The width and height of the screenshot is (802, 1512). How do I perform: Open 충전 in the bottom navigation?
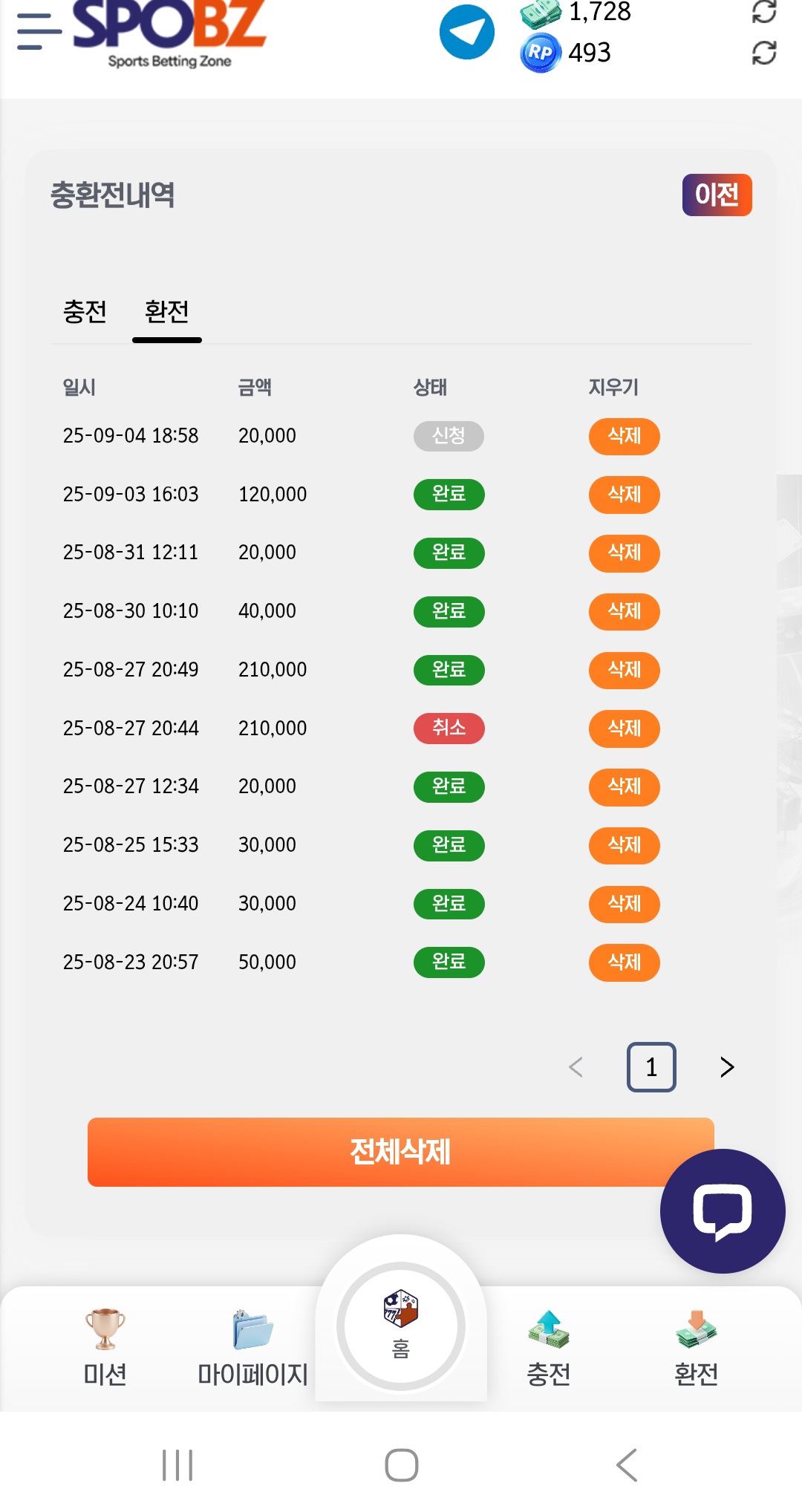tap(549, 1347)
